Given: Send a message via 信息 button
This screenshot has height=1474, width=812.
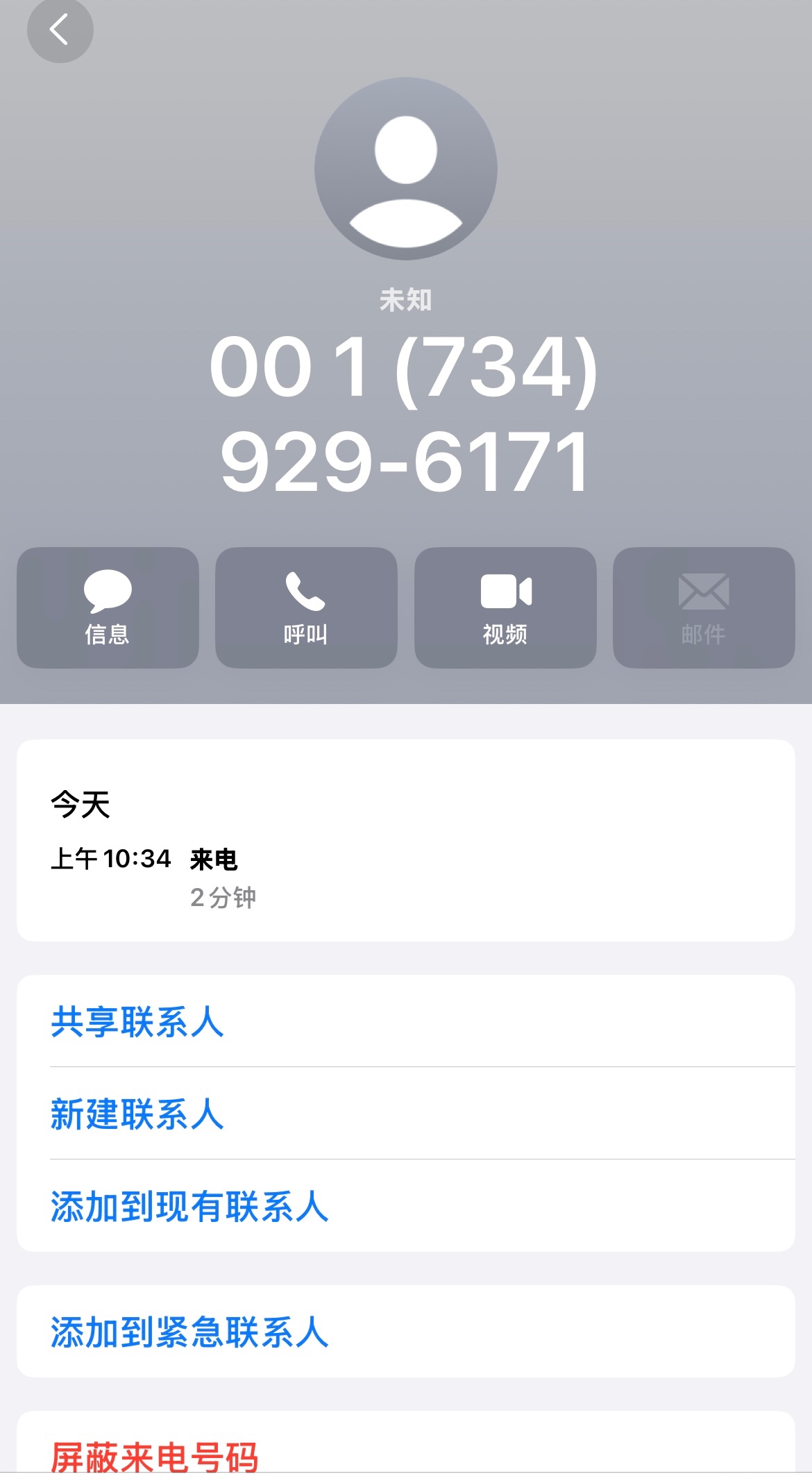Looking at the screenshot, I should [108, 608].
